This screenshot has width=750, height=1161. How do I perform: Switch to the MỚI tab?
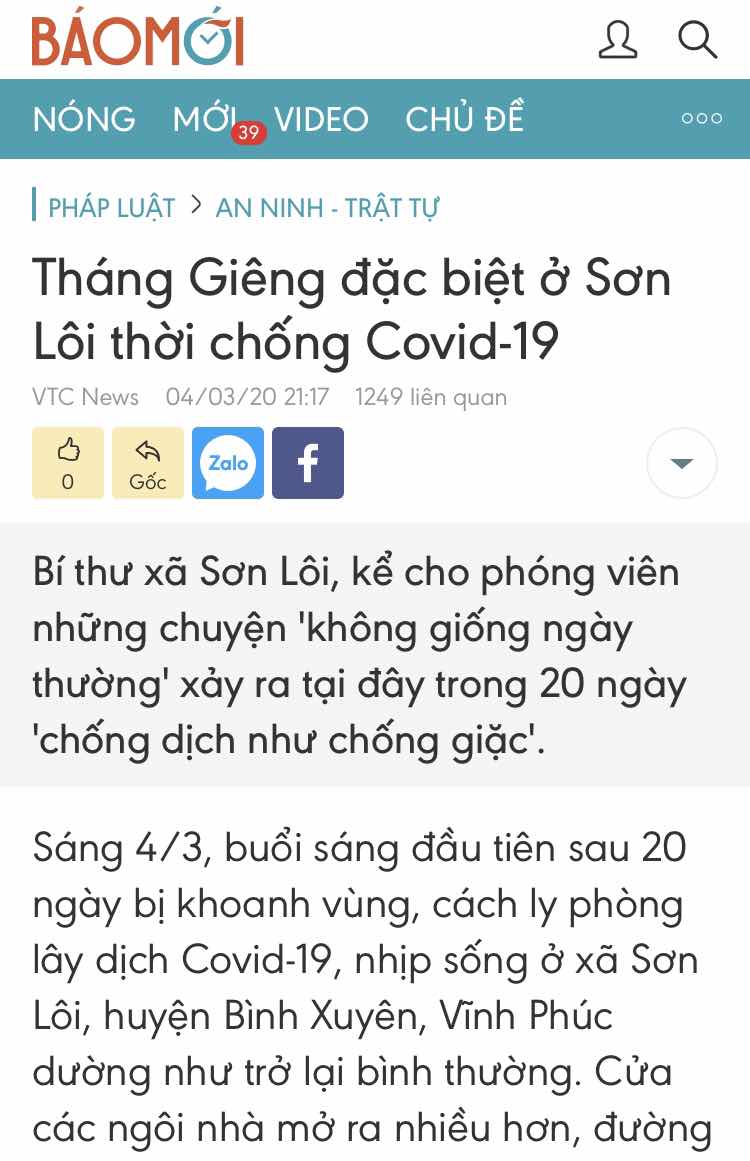205,119
